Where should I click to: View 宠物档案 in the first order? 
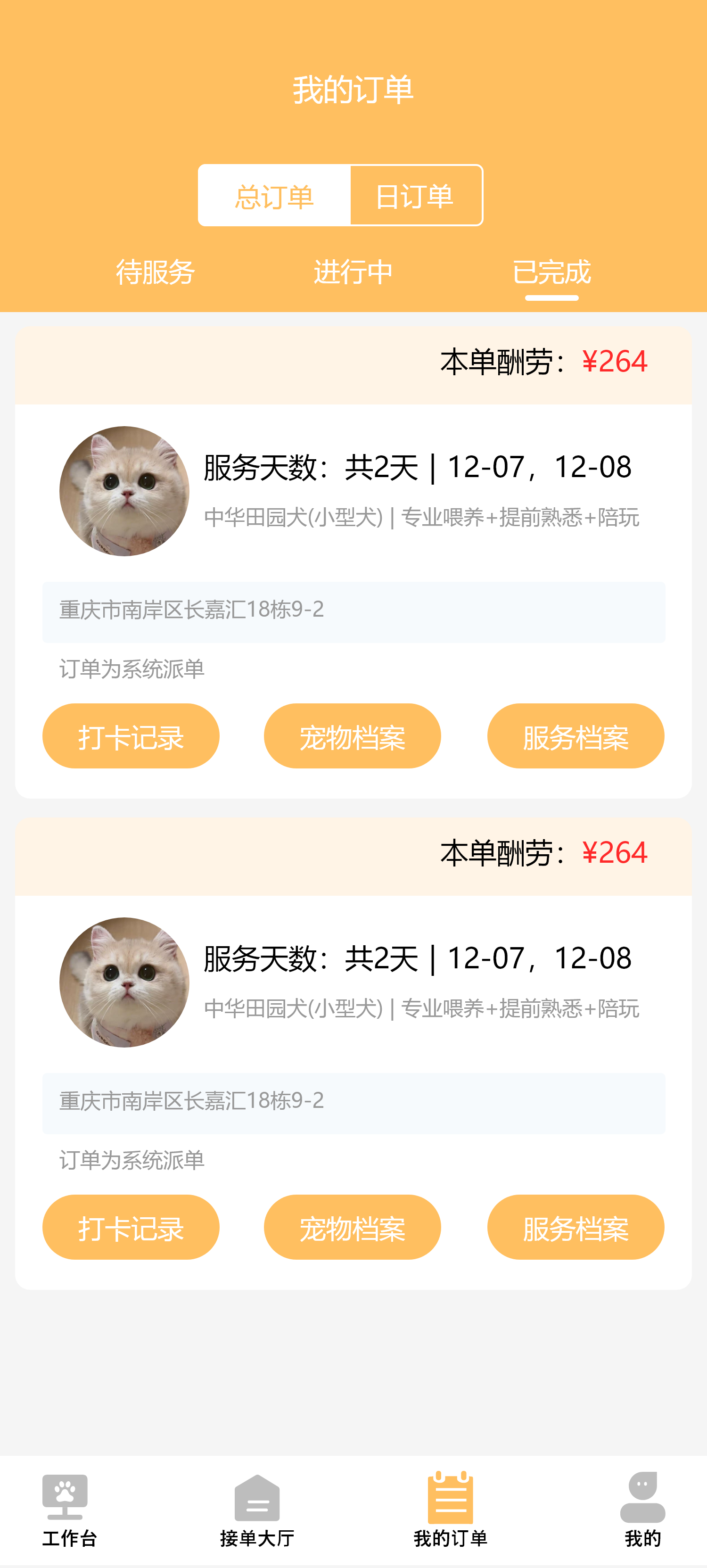click(352, 736)
